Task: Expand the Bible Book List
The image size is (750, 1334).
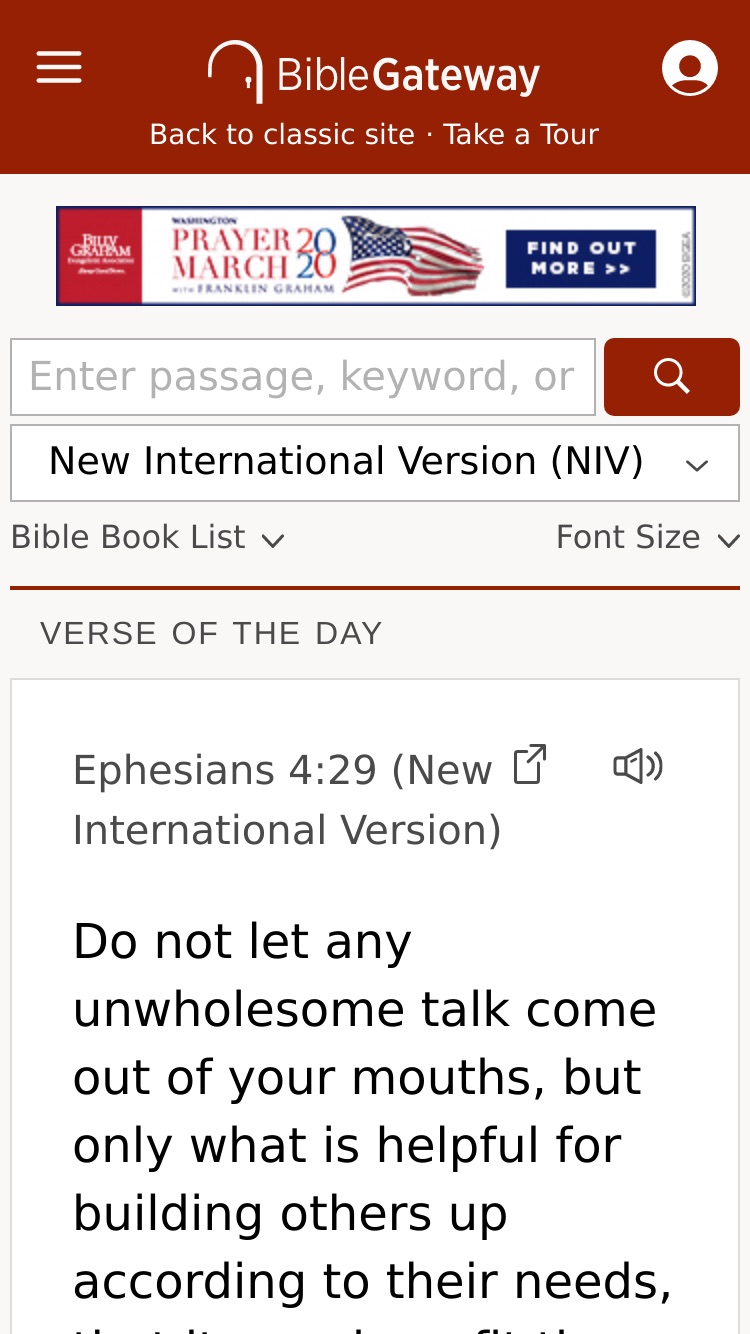Action: point(148,538)
